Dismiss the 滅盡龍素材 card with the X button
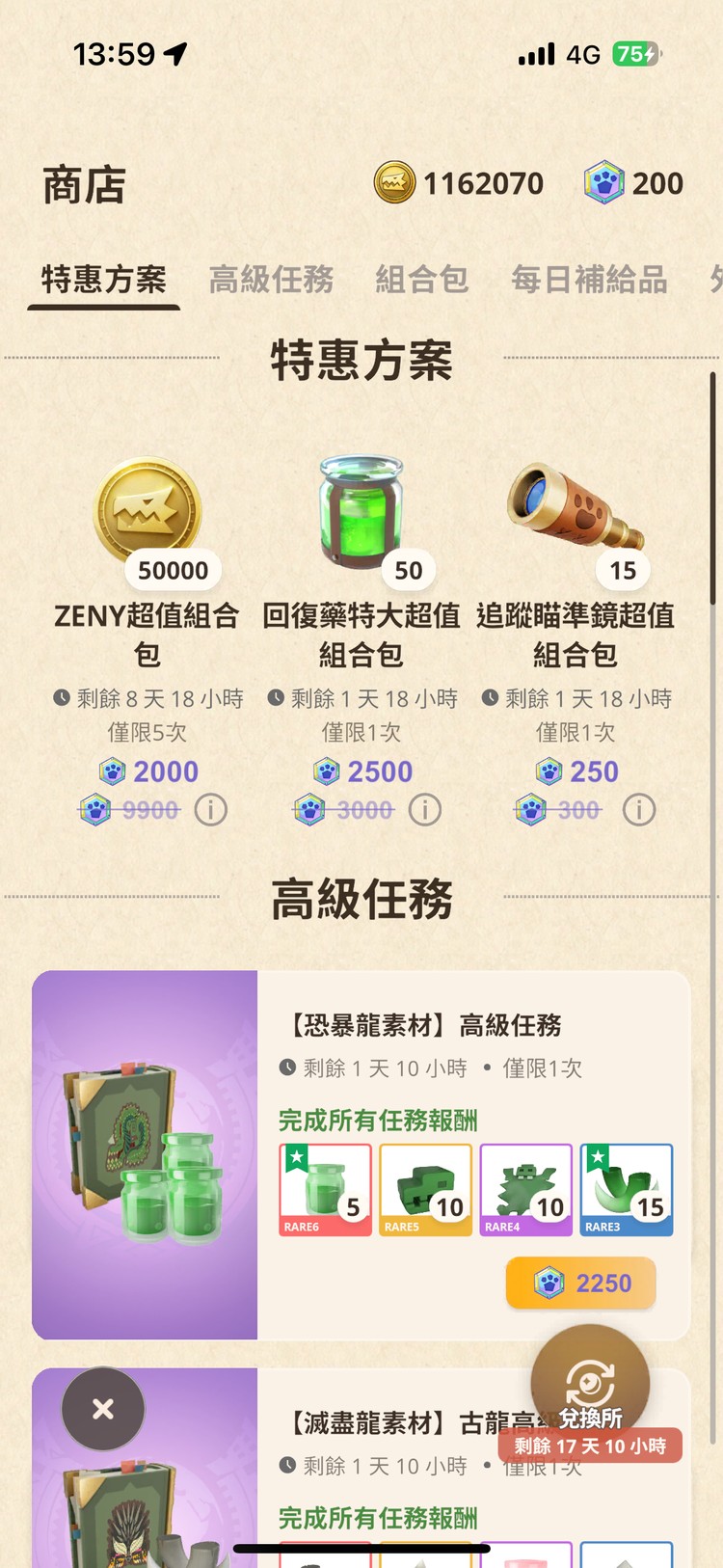 (102, 1410)
